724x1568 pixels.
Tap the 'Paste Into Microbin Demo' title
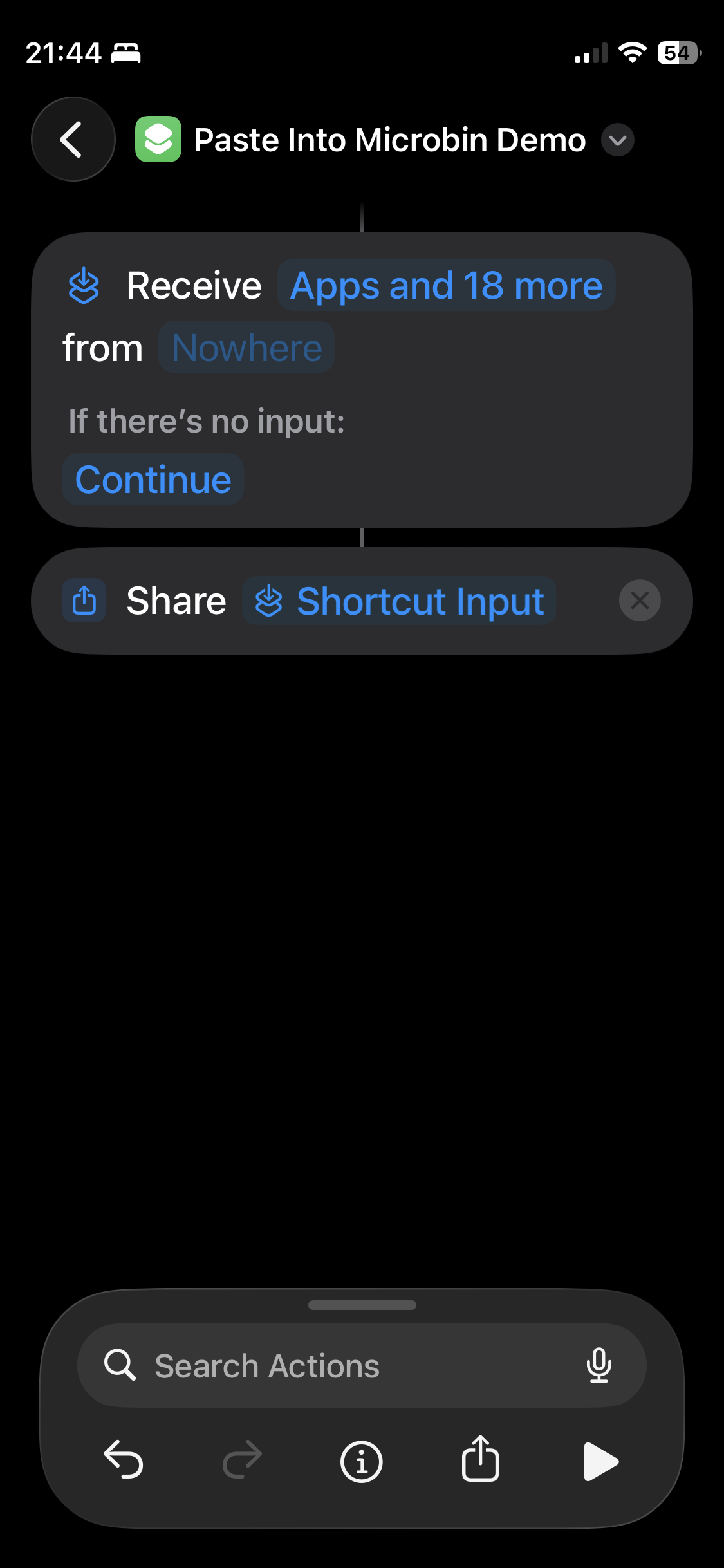[389, 139]
